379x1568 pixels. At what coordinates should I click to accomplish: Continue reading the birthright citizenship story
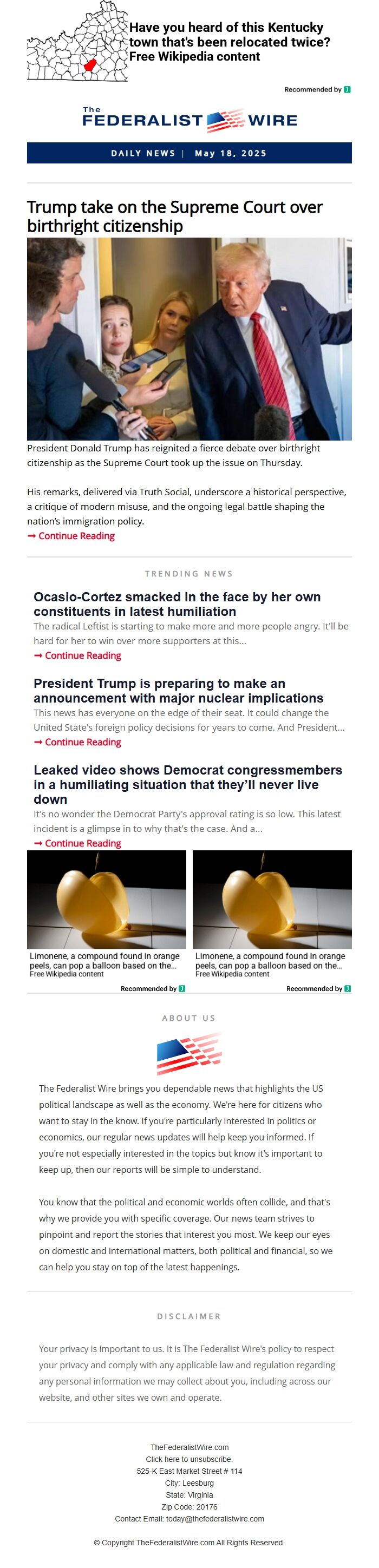pyautogui.click(x=76, y=536)
